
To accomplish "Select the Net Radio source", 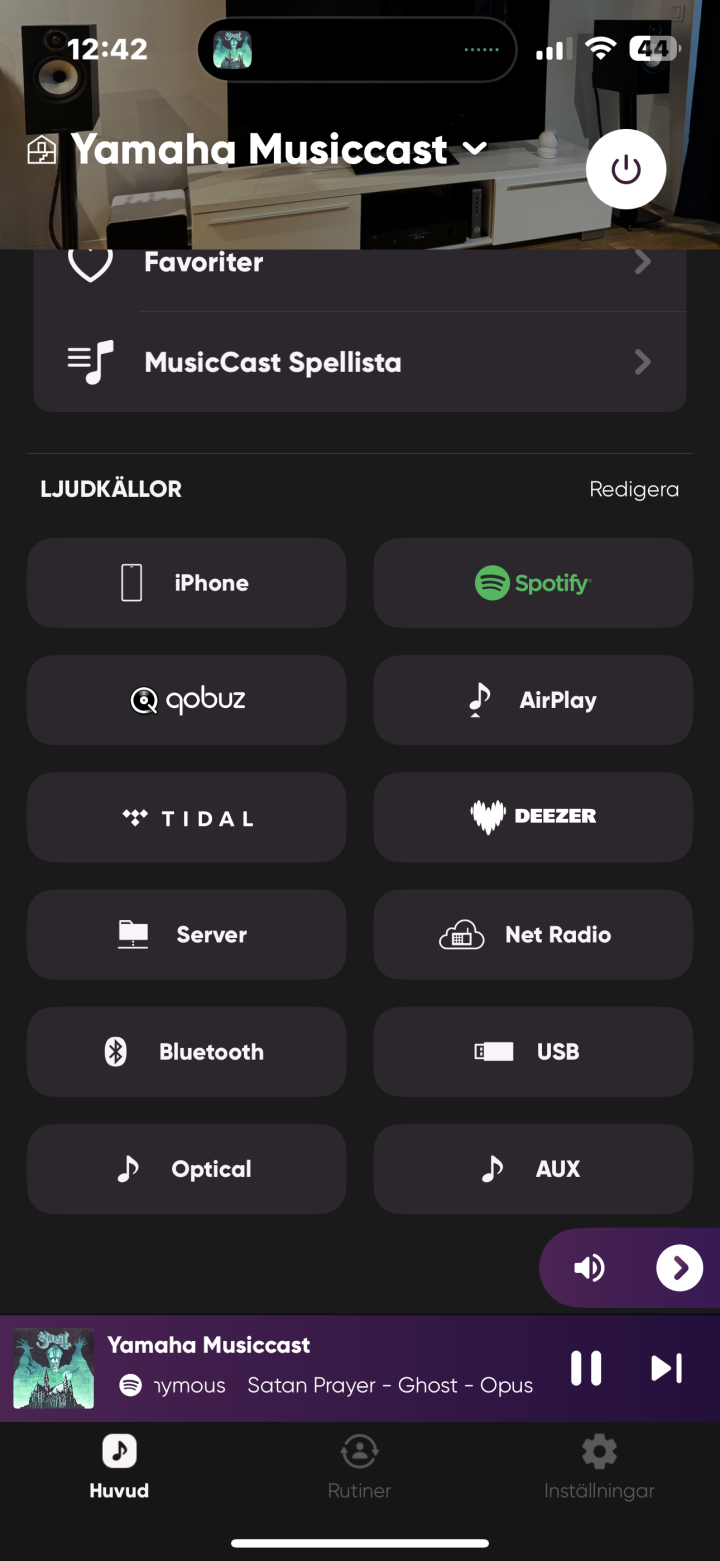I will click(x=533, y=934).
